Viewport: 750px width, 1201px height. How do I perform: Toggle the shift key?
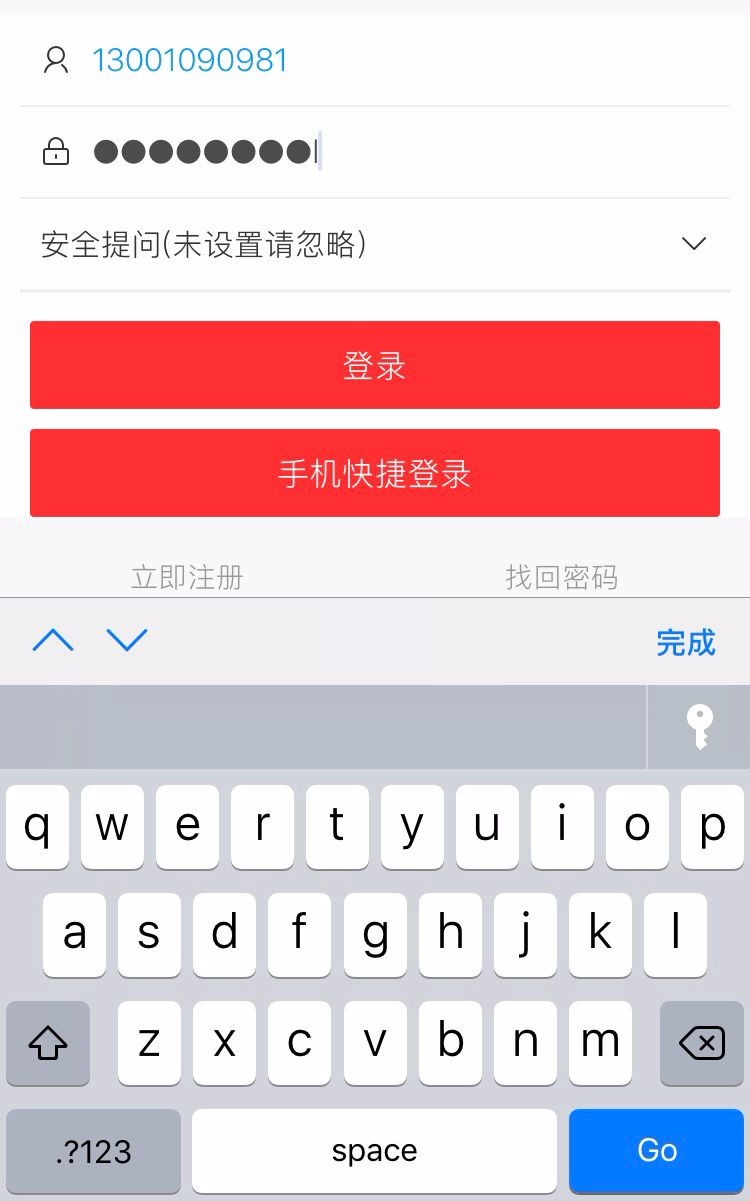[x=48, y=1044]
